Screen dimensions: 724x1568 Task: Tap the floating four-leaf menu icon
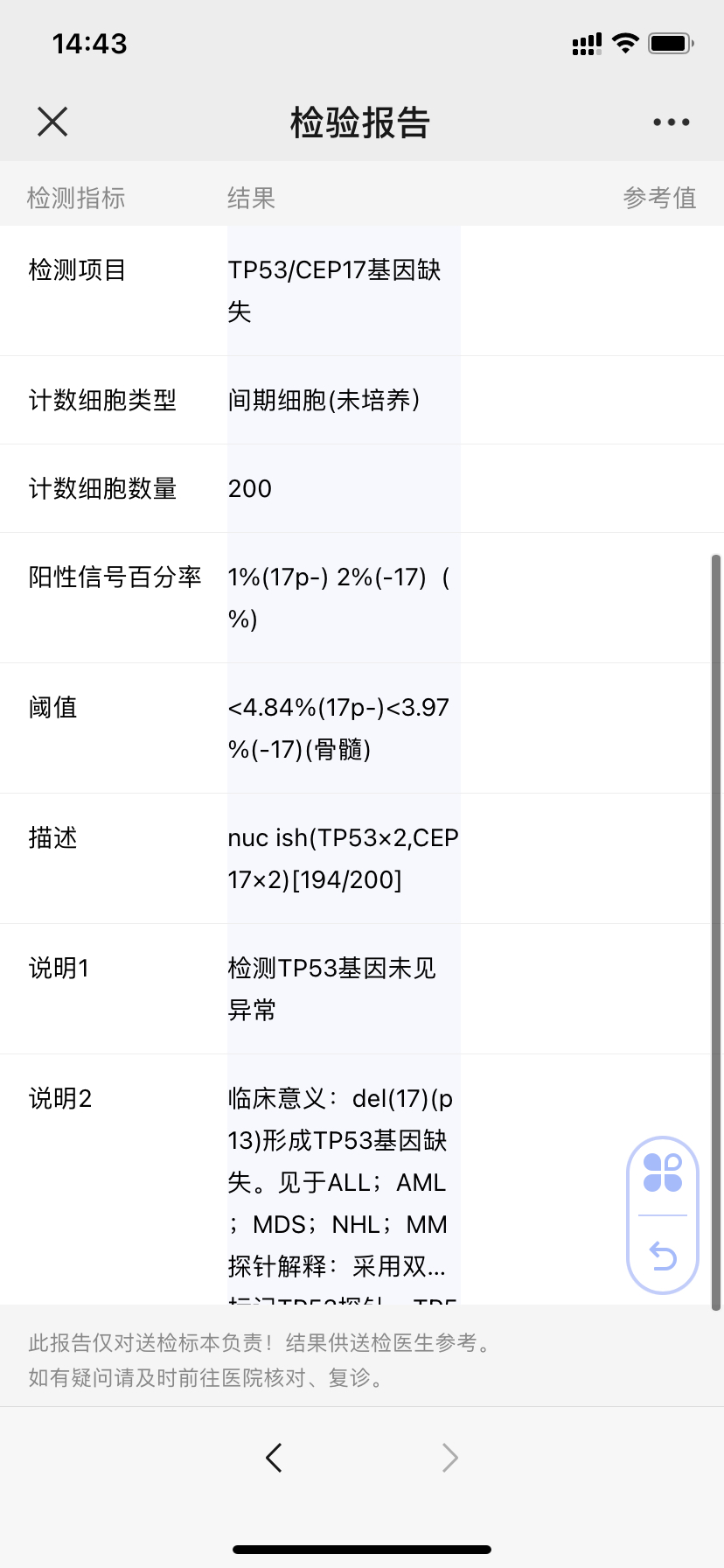(663, 1172)
